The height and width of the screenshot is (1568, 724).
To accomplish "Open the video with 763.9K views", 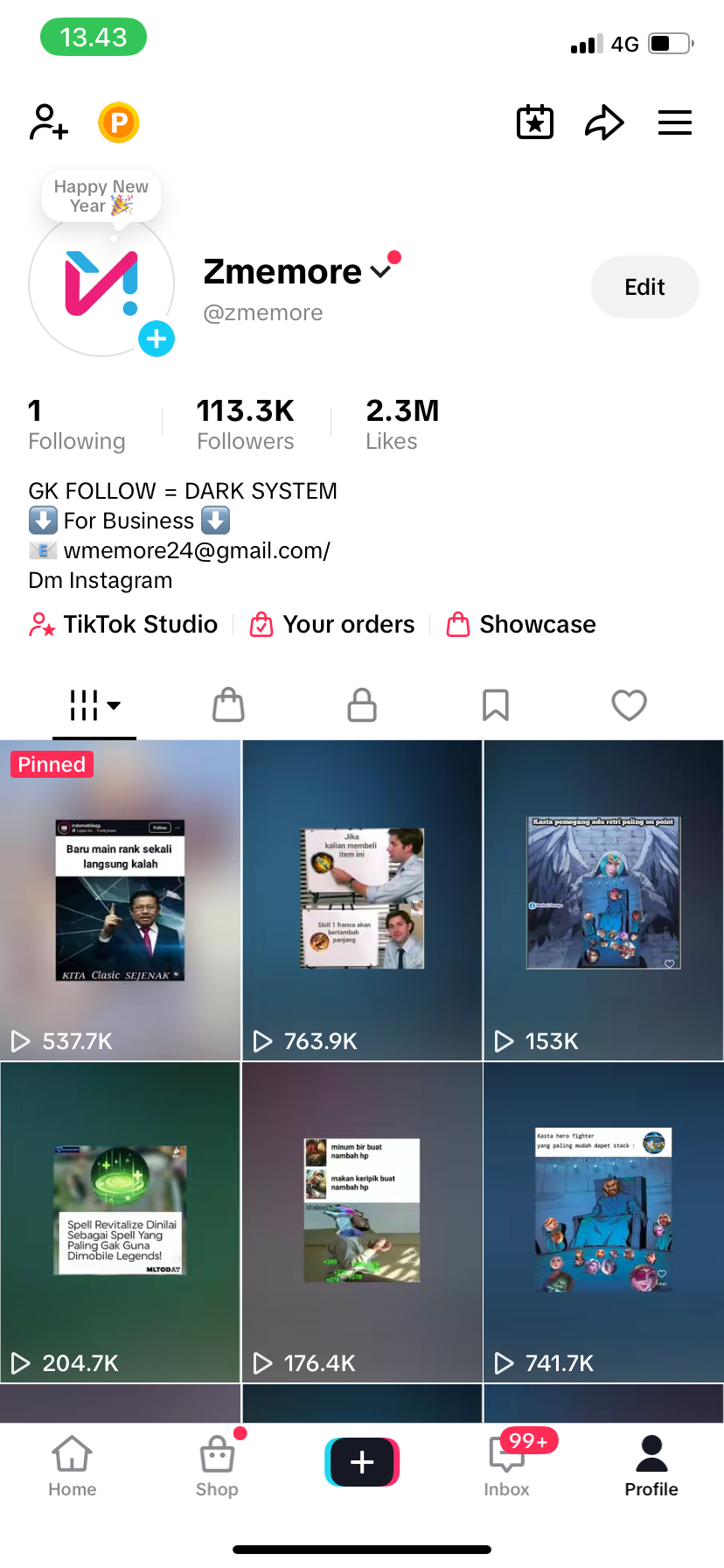I will [362, 900].
